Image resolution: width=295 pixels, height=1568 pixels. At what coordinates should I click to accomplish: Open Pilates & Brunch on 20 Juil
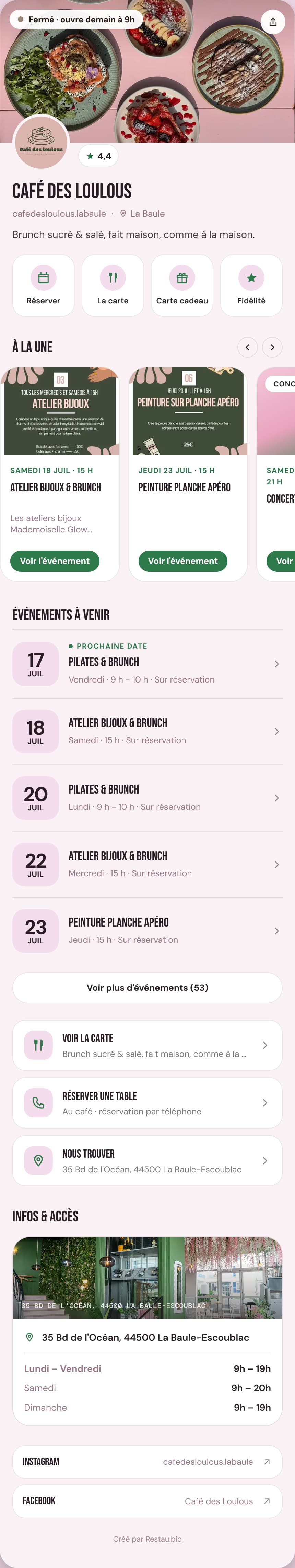(x=147, y=797)
